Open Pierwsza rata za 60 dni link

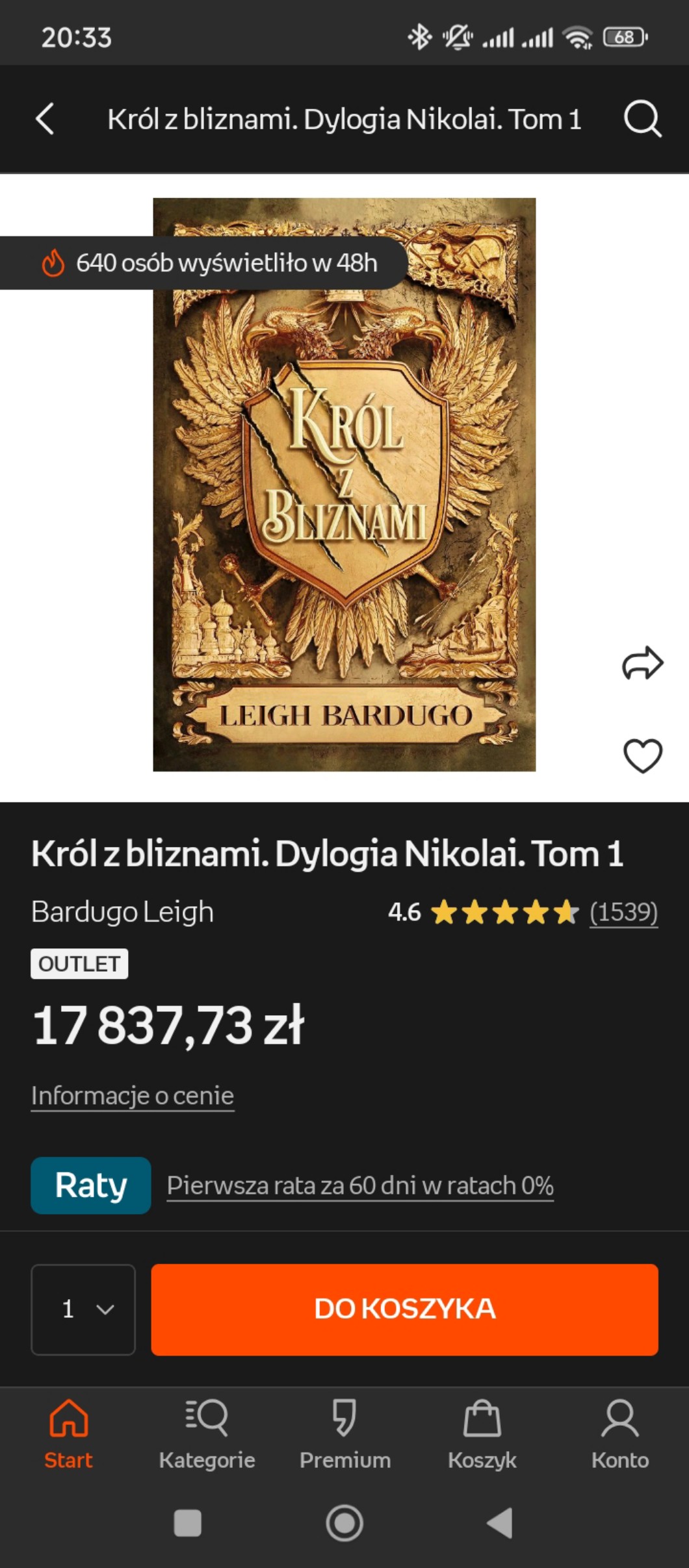360,1186
